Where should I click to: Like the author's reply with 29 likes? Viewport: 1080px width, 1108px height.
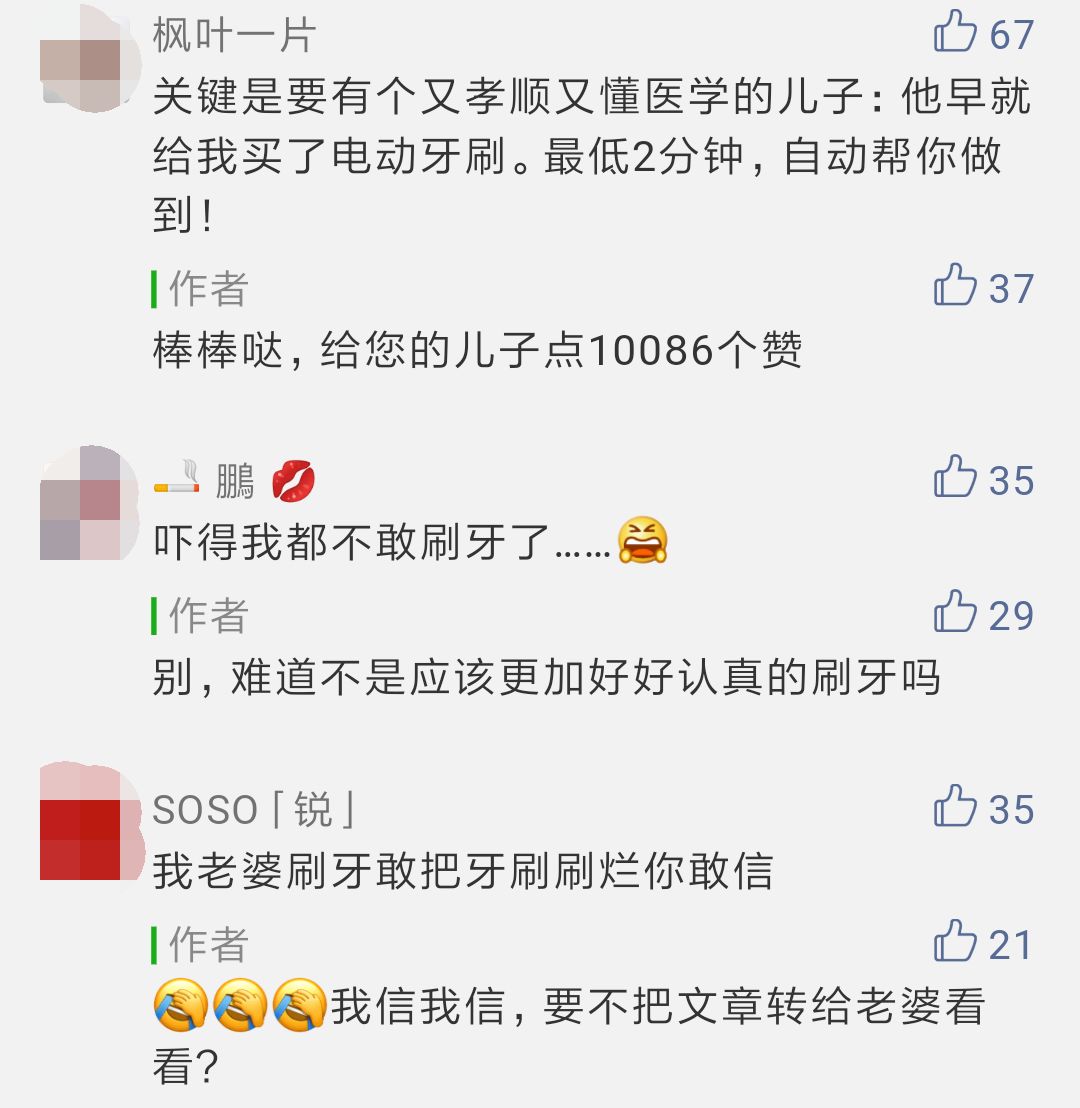coord(955,612)
